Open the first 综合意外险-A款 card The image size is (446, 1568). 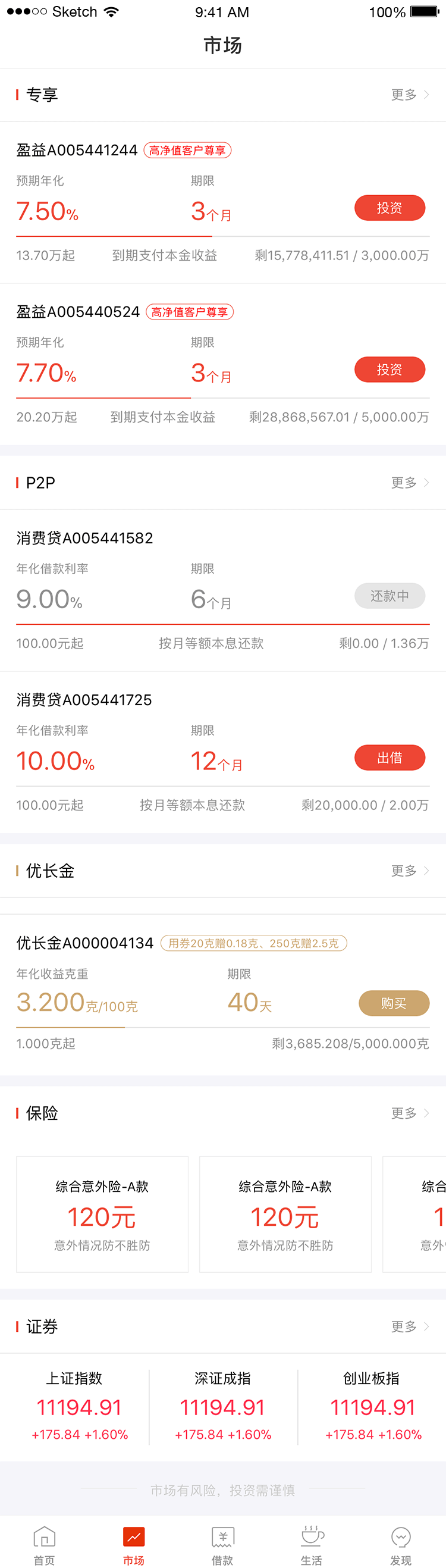[x=102, y=1215]
